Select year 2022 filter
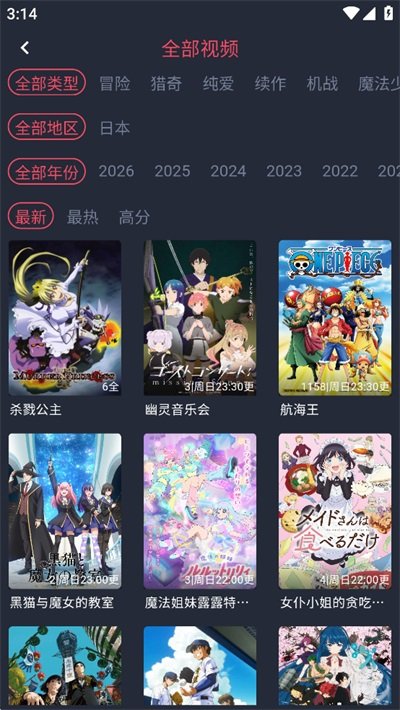The image size is (400, 710). click(x=340, y=171)
